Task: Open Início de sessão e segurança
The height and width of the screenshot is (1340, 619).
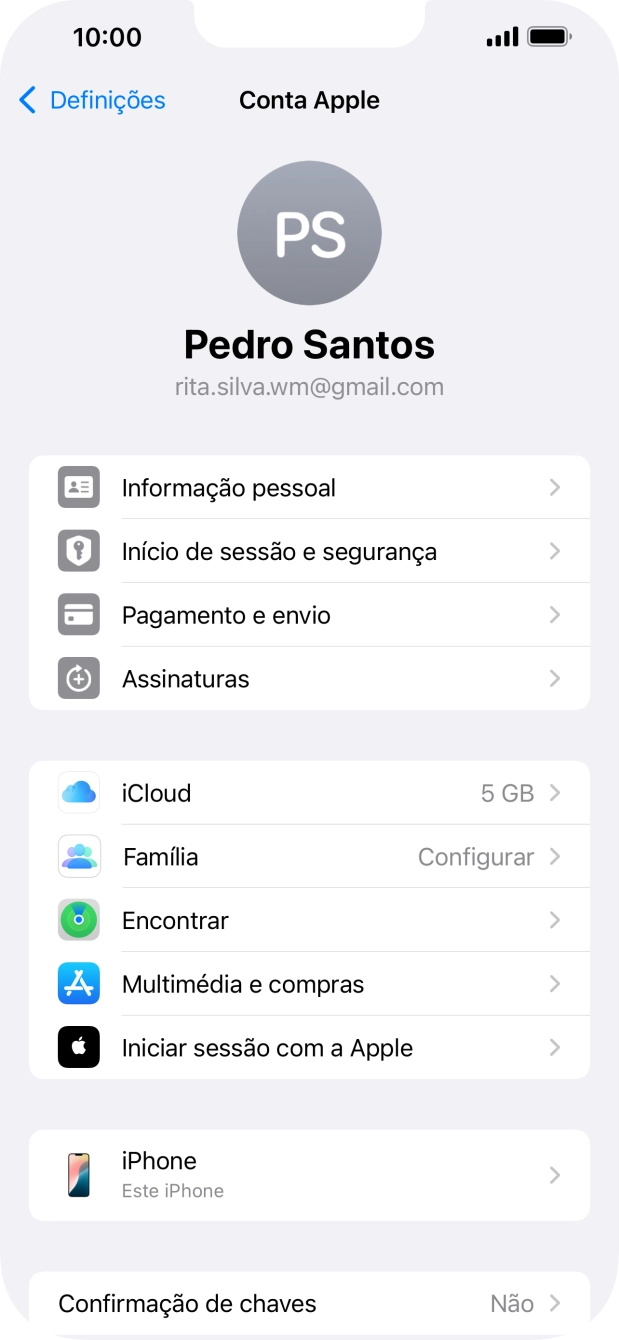Action: click(x=309, y=552)
